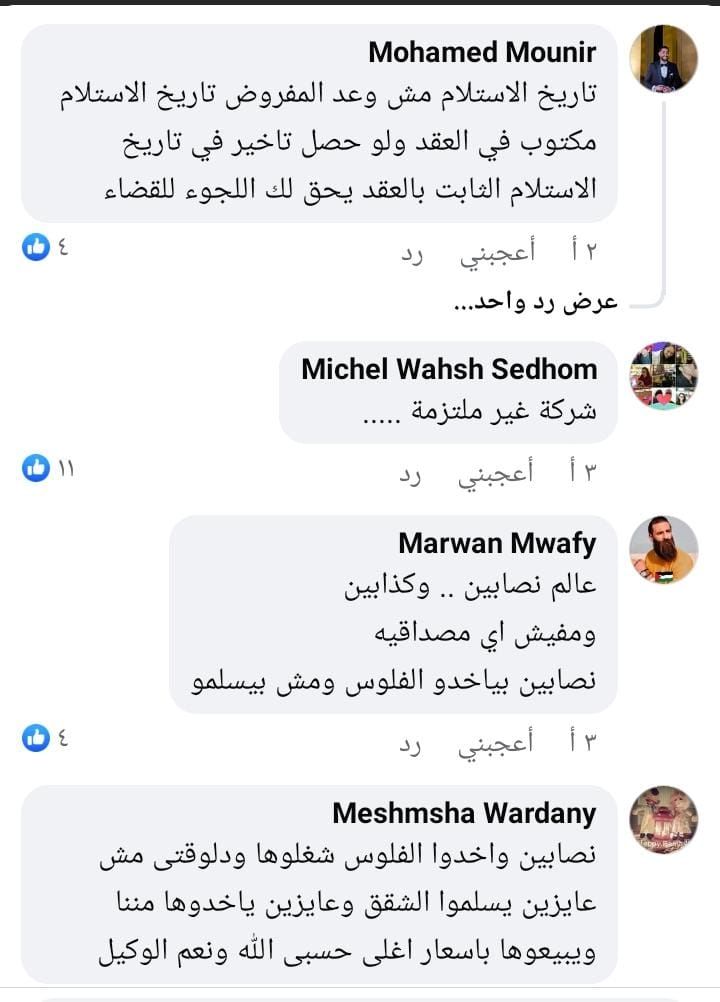Open Meshmsha Wardany's avatar
The height and width of the screenshot is (1002, 720).
(663, 820)
